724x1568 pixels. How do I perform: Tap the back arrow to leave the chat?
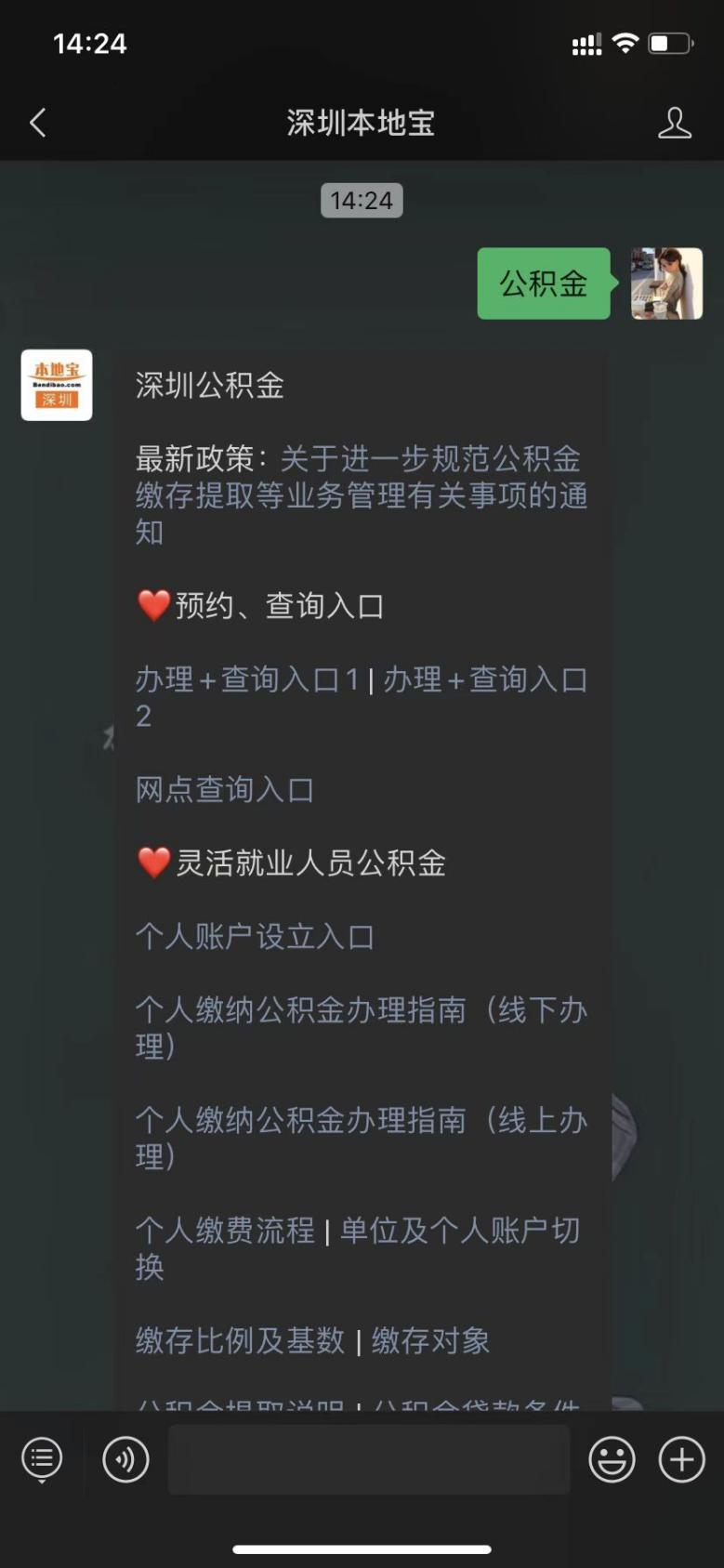[37, 122]
